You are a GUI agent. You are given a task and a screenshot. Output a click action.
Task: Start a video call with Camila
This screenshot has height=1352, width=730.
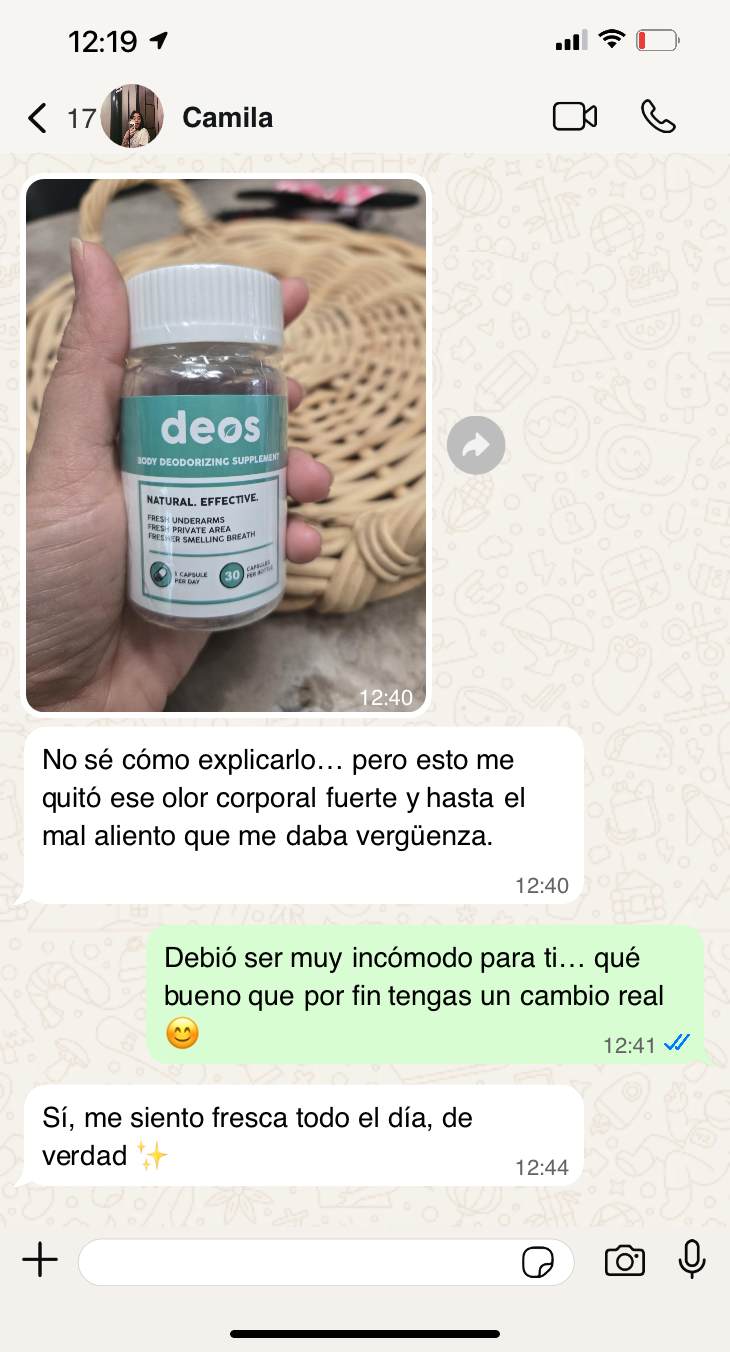pos(575,117)
